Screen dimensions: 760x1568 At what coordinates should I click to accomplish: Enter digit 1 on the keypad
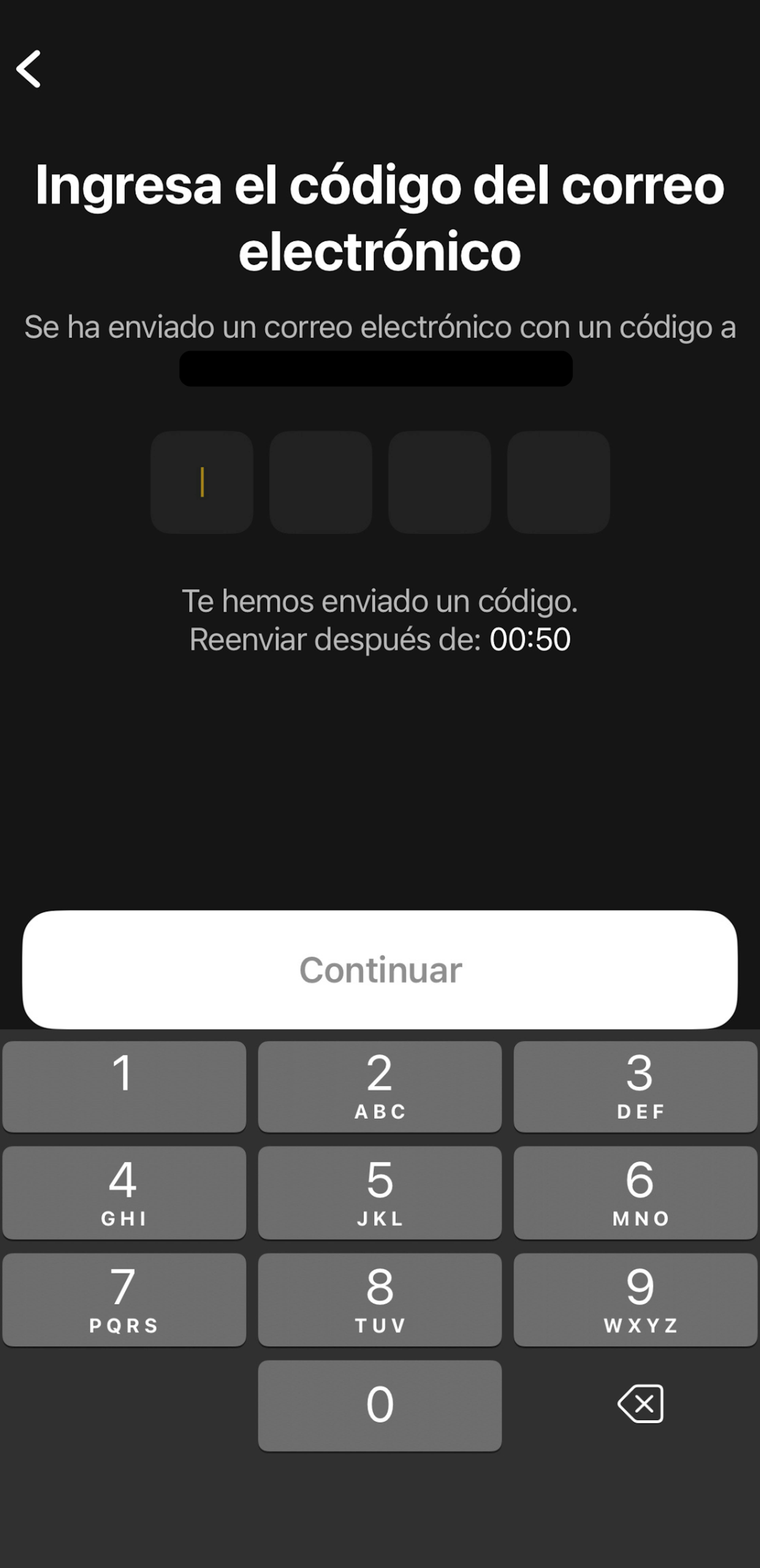point(124,1087)
